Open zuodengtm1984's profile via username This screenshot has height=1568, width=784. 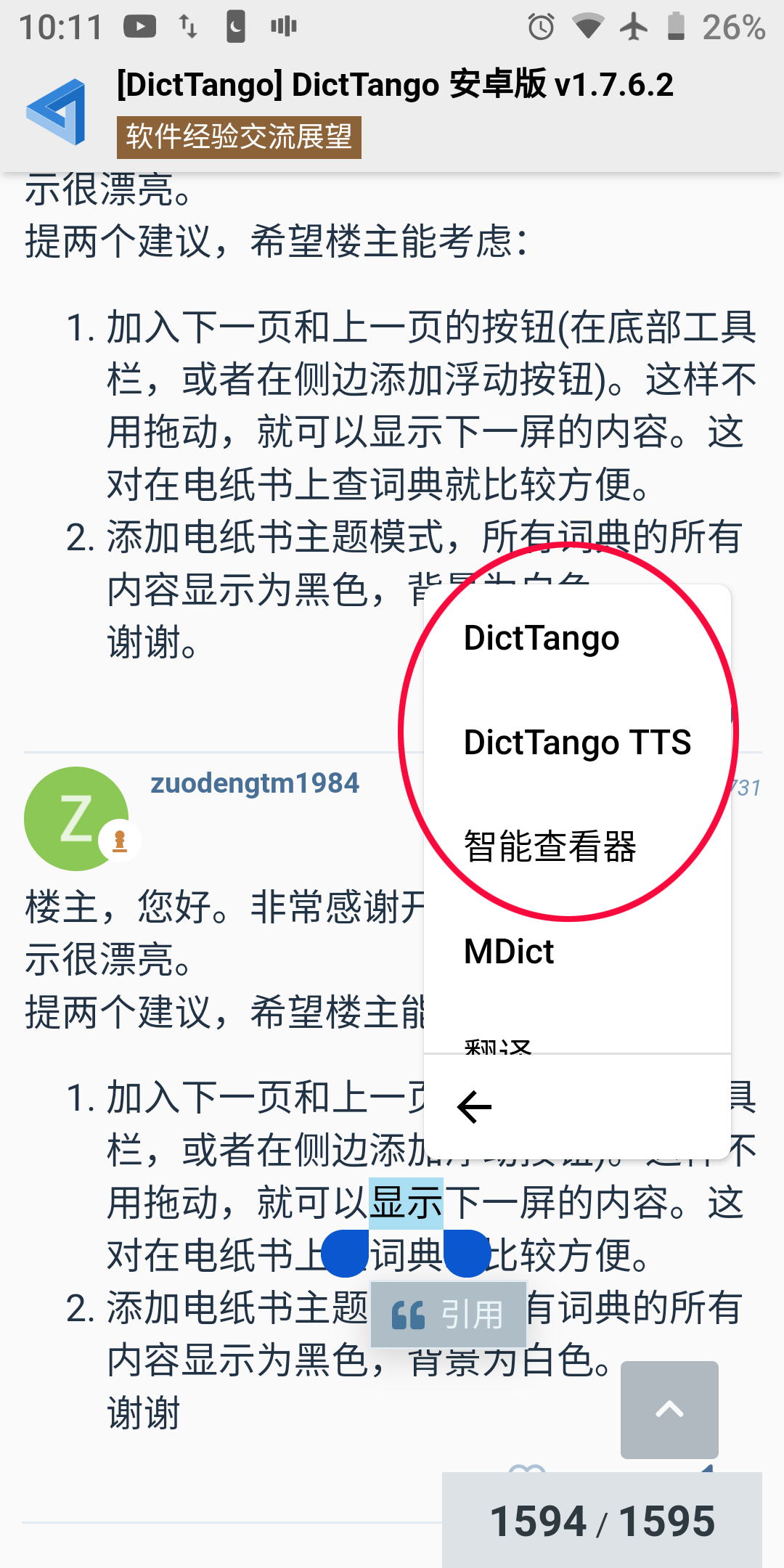click(255, 783)
